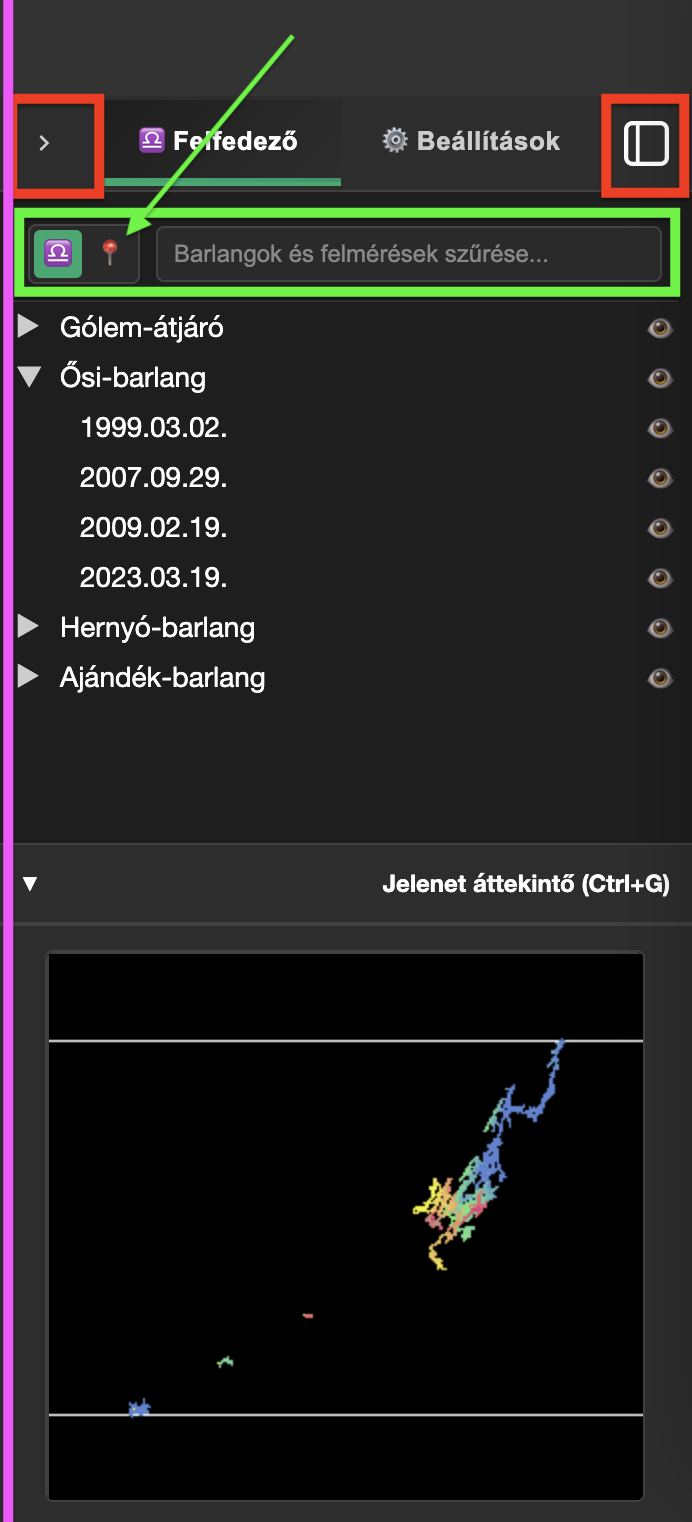The width and height of the screenshot is (692, 1522).
Task: Toggle the sidebar panel layout icon
Action: point(646,143)
